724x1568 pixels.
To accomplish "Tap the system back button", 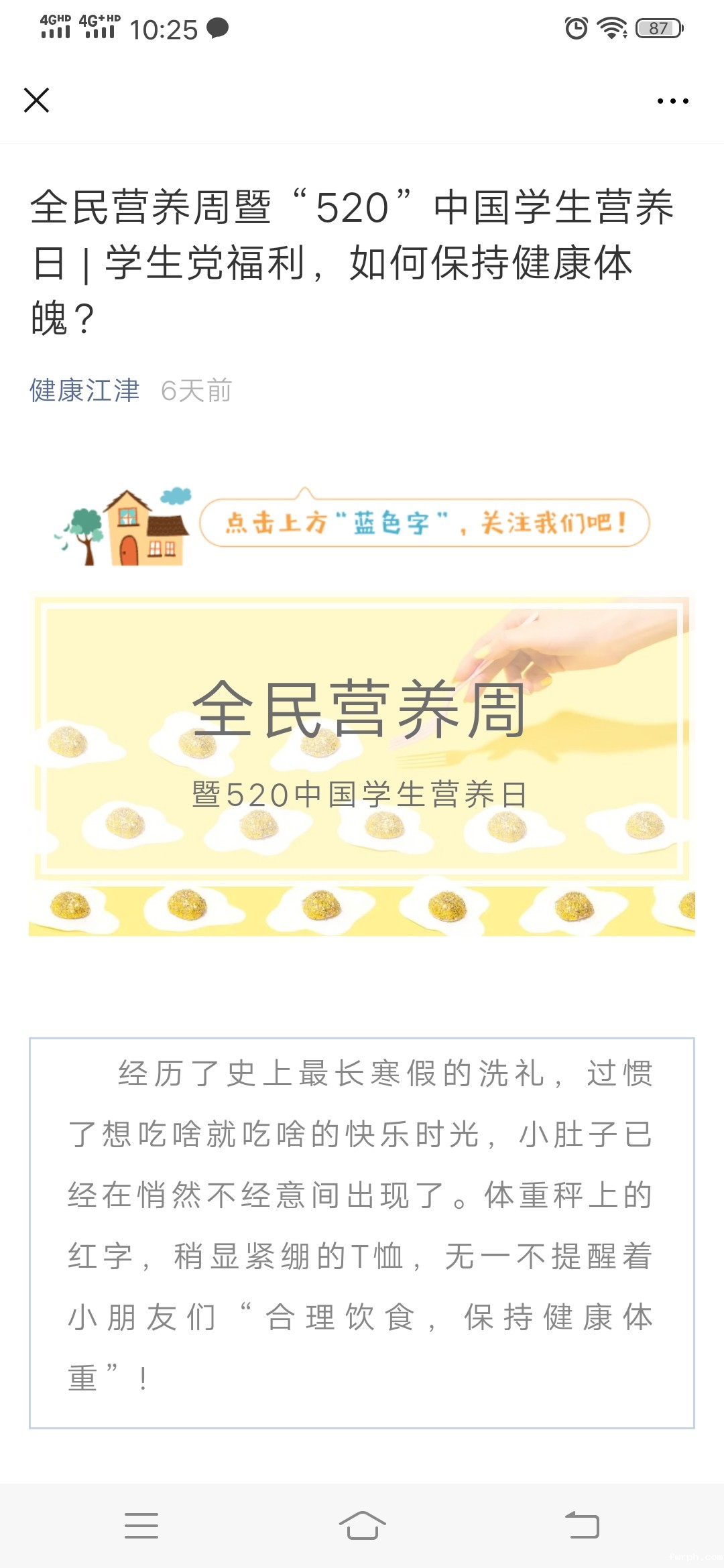I will pos(582,1526).
